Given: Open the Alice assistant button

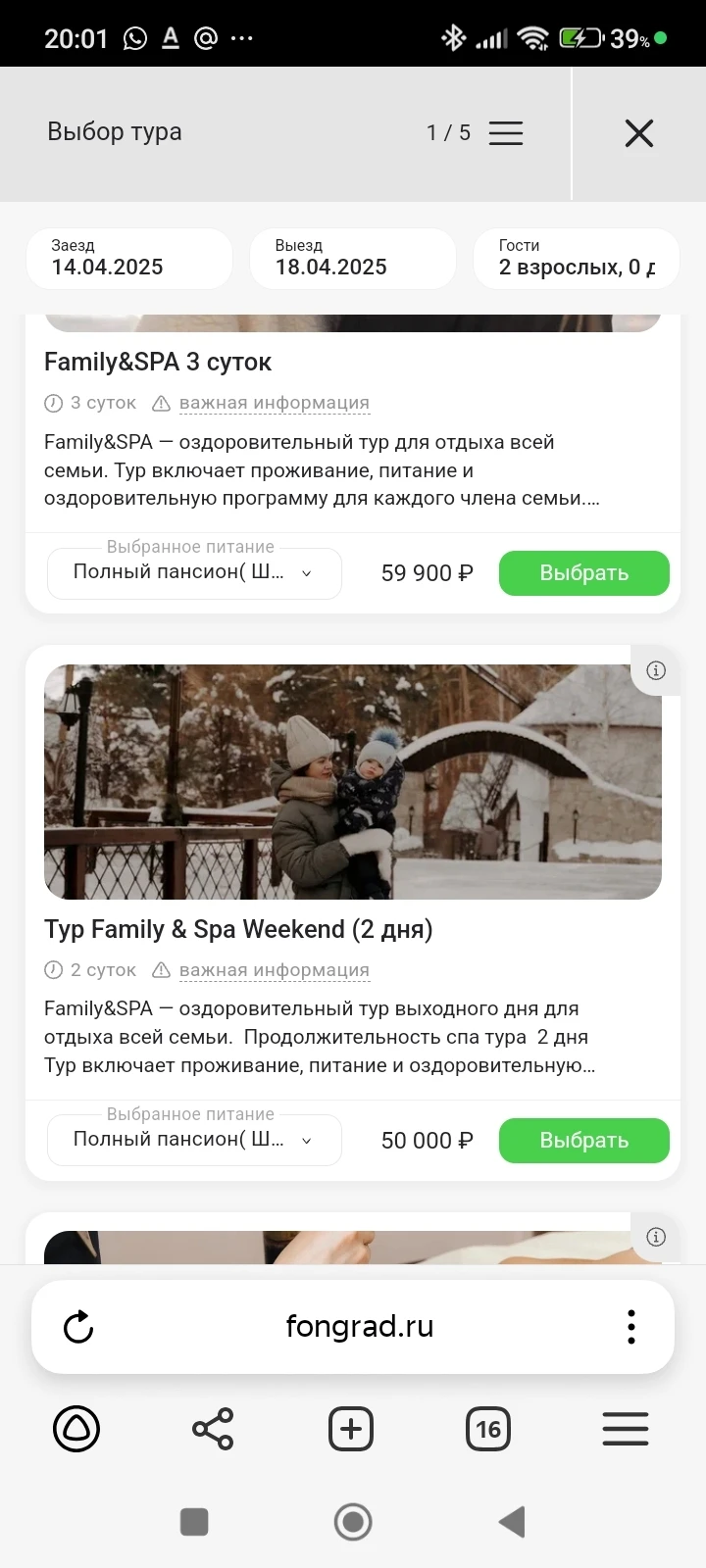Looking at the screenshot, I should click(x=76, y=1429).
